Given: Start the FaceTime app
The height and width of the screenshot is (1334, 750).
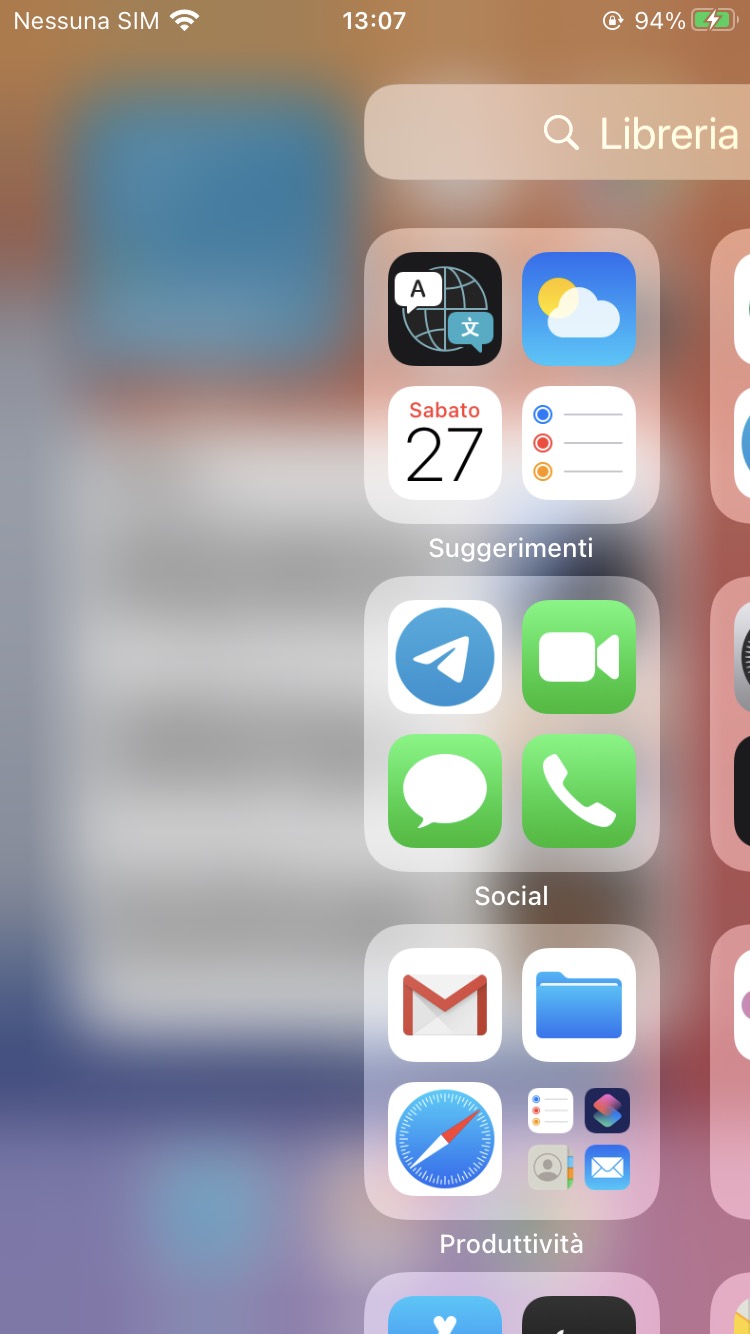Looking at the screenshot, I should (x=579, y=657).
